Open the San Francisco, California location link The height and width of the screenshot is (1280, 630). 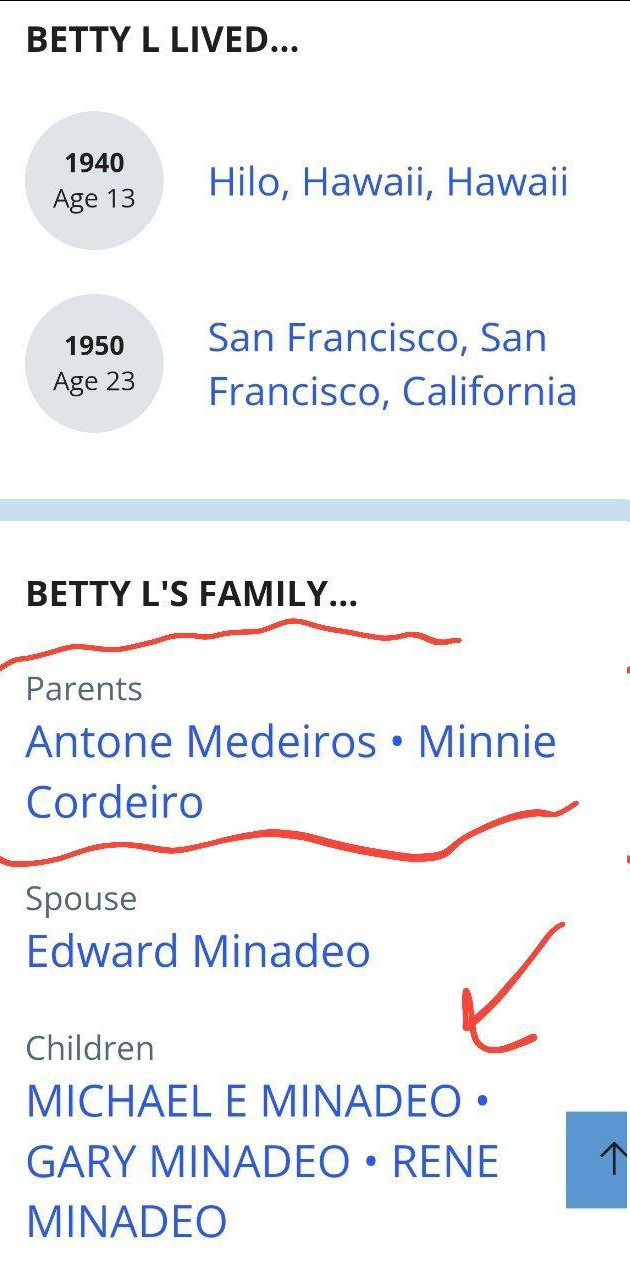pyautogui.click(x=392, y=365)
